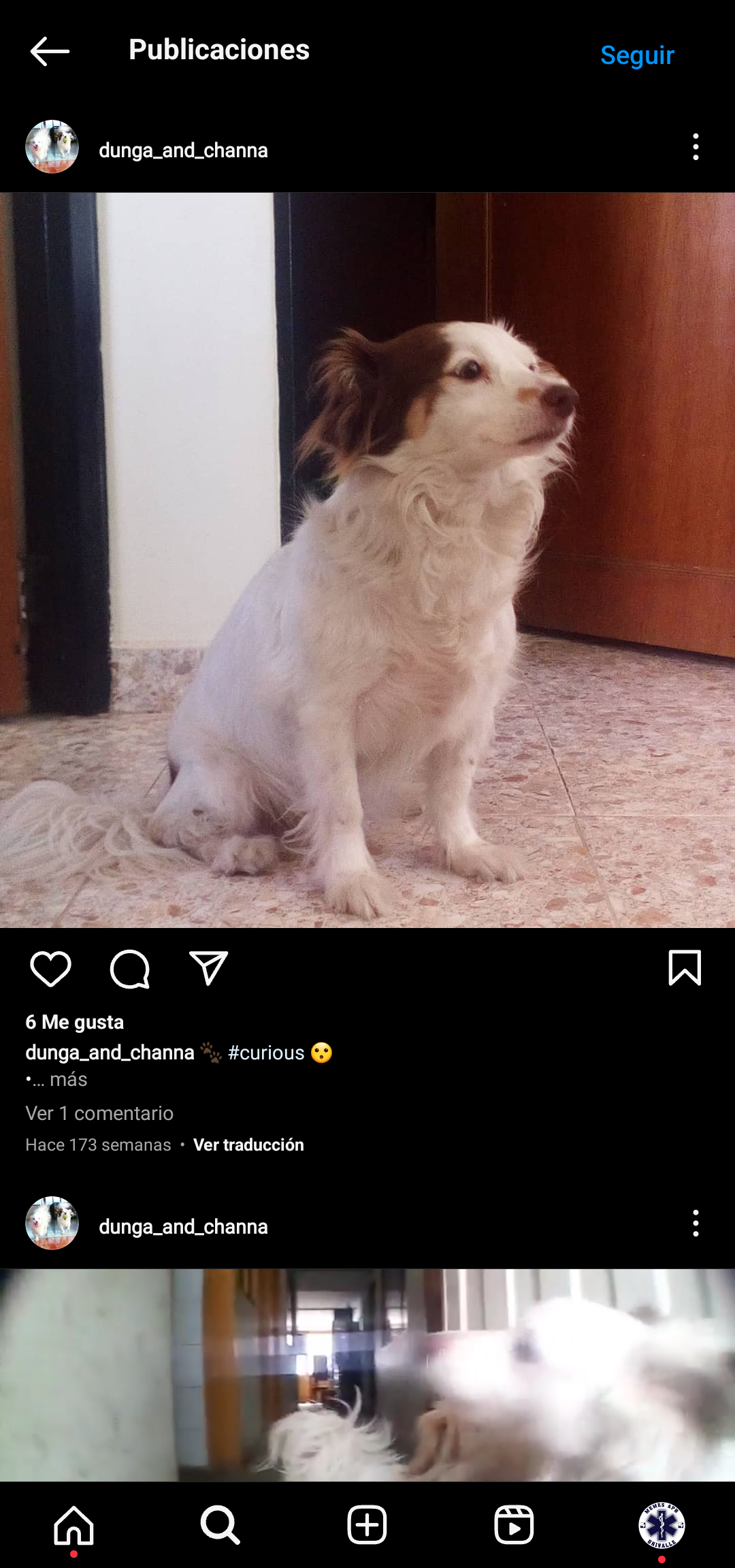
Task: Open comments on the #curious post
Action: 129,968
